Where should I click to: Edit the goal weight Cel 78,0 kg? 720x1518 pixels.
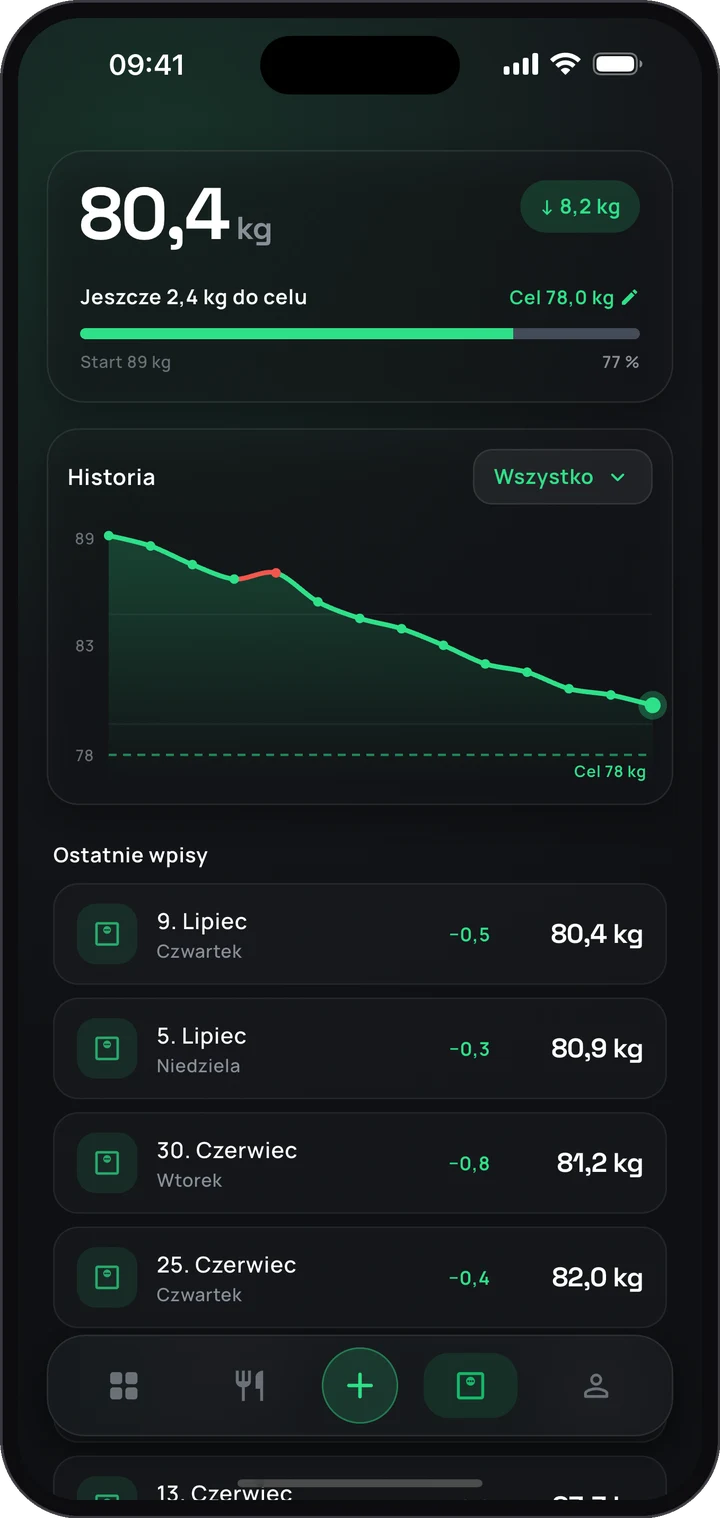pos(573,298)
